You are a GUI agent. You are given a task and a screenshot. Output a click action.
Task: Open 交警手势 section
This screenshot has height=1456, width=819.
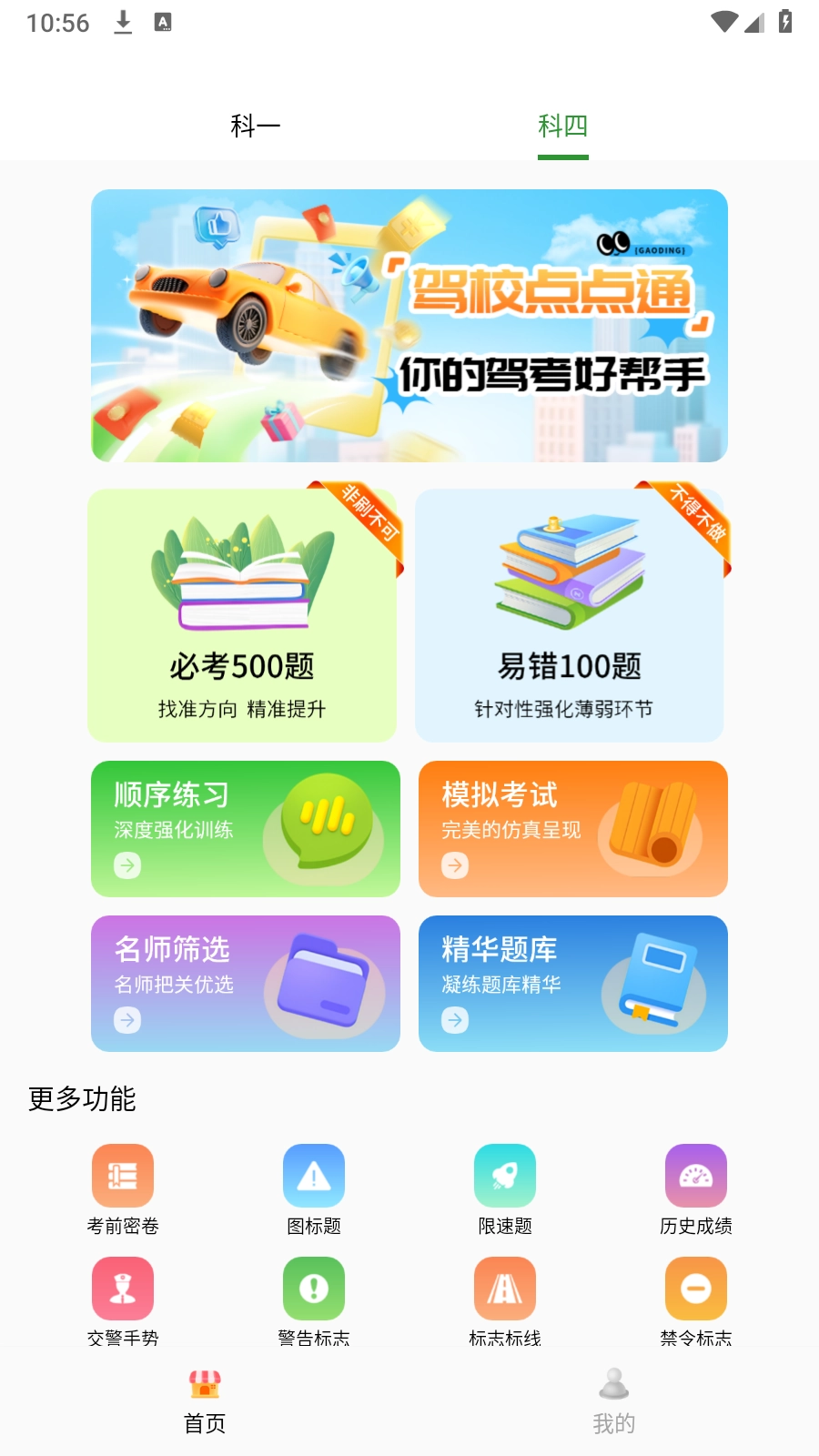click(123, 1299)
